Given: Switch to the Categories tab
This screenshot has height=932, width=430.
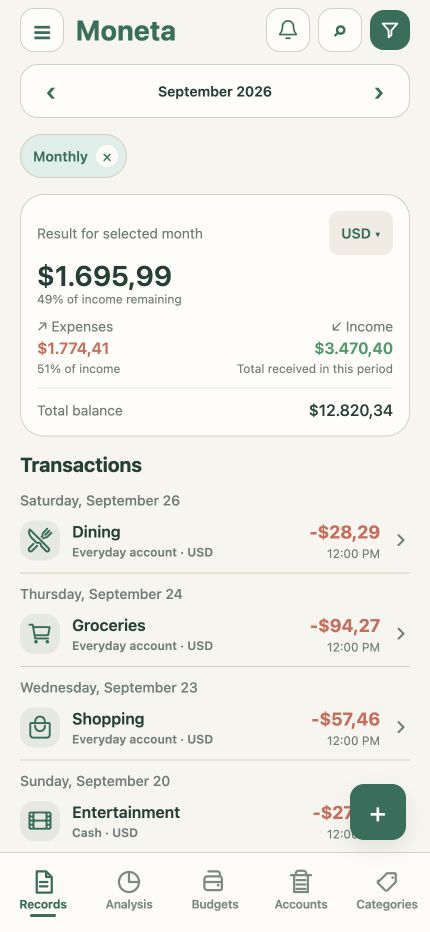Looking at the screenshot, I should 387,892.
